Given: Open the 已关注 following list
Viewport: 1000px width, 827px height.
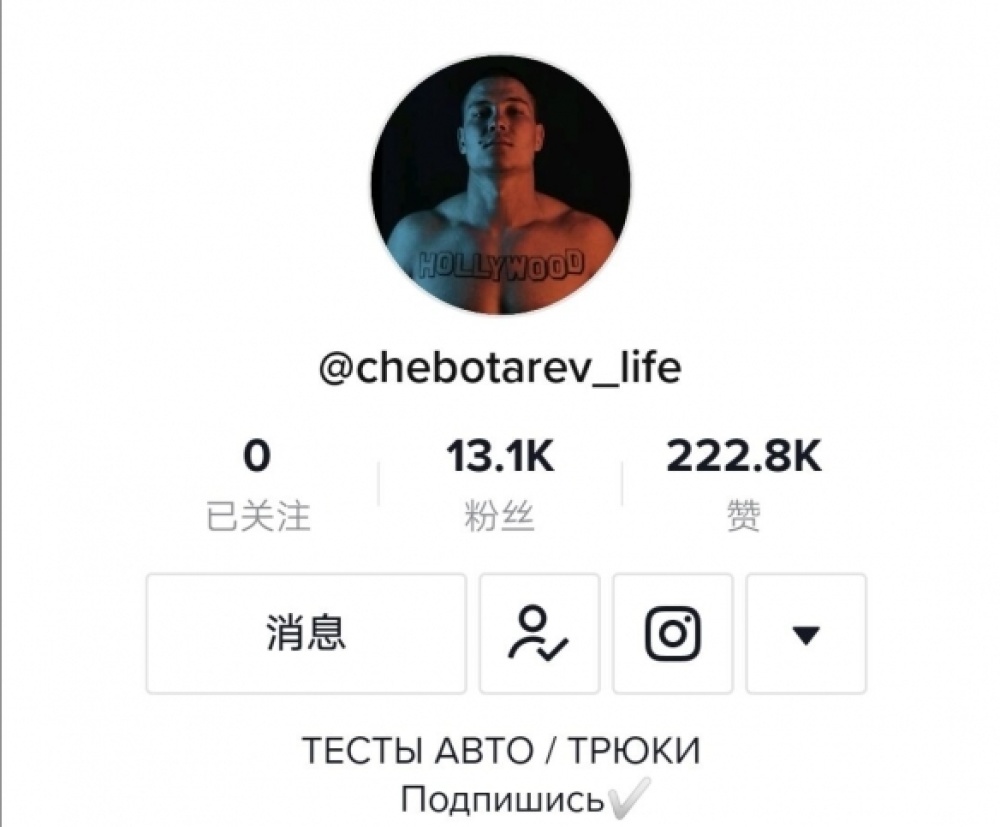Looking at the screenshot, I should 258,484.
